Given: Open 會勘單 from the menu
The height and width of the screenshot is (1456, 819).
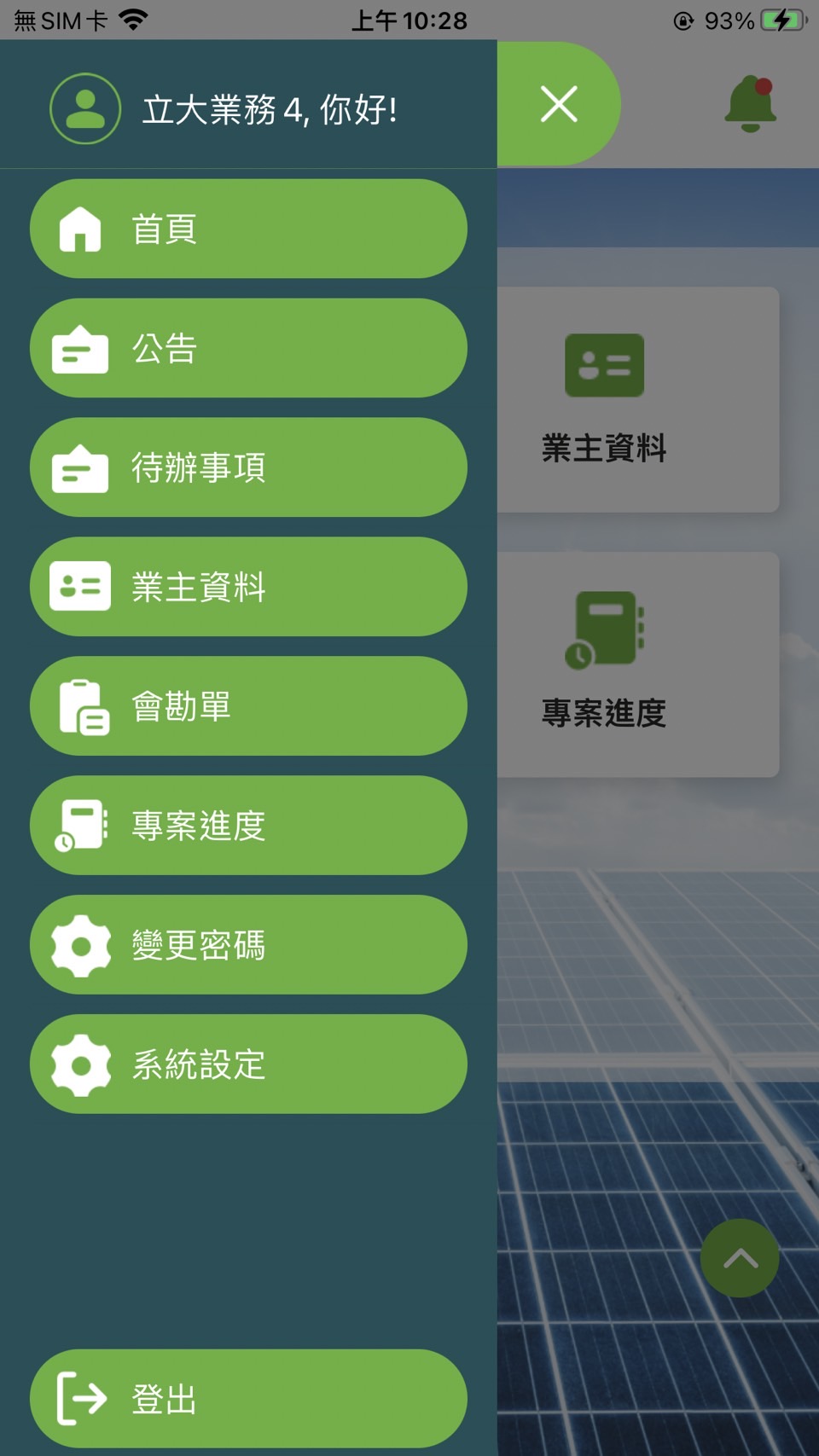Looking at the screenshot, I should (x=248, y=706).
